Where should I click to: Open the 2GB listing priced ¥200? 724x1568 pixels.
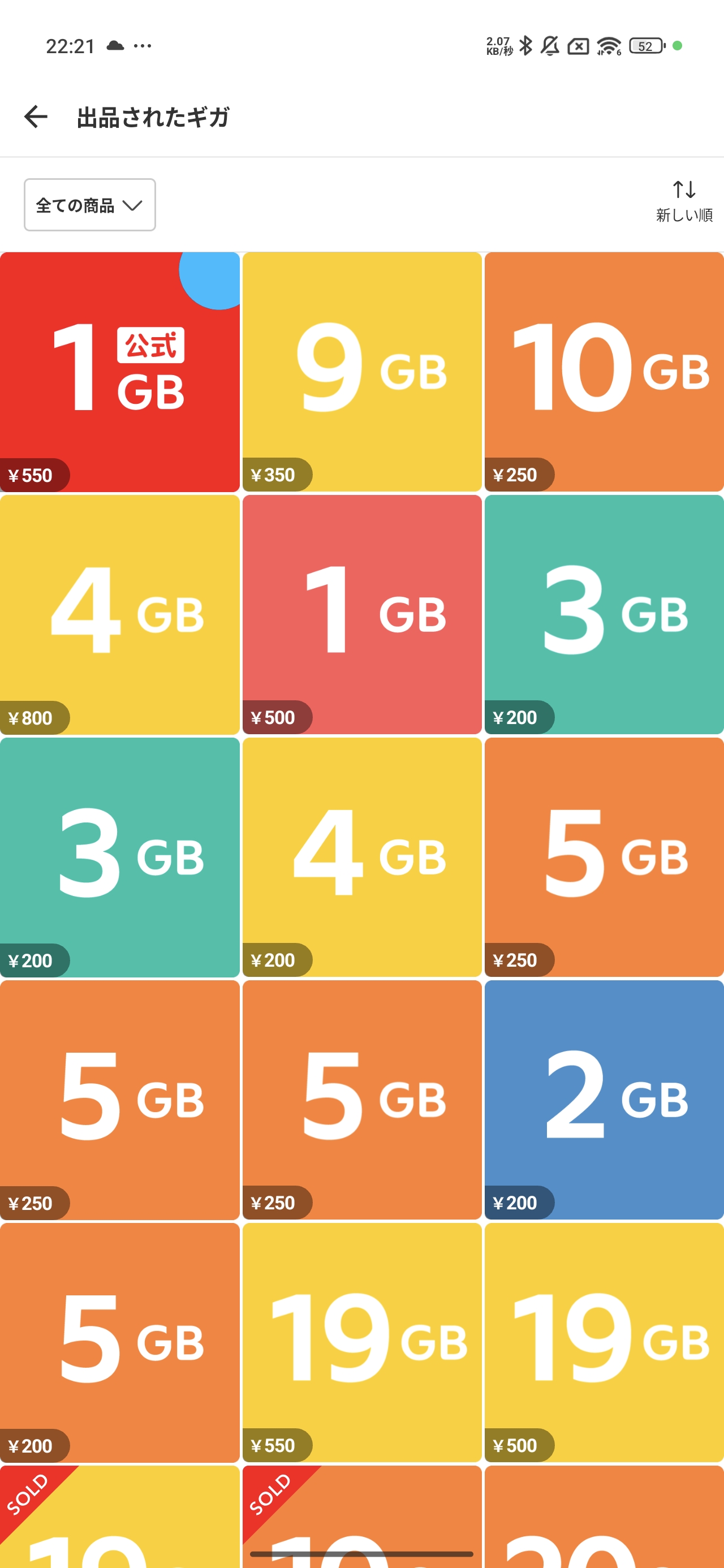[x=604, y=1099]
